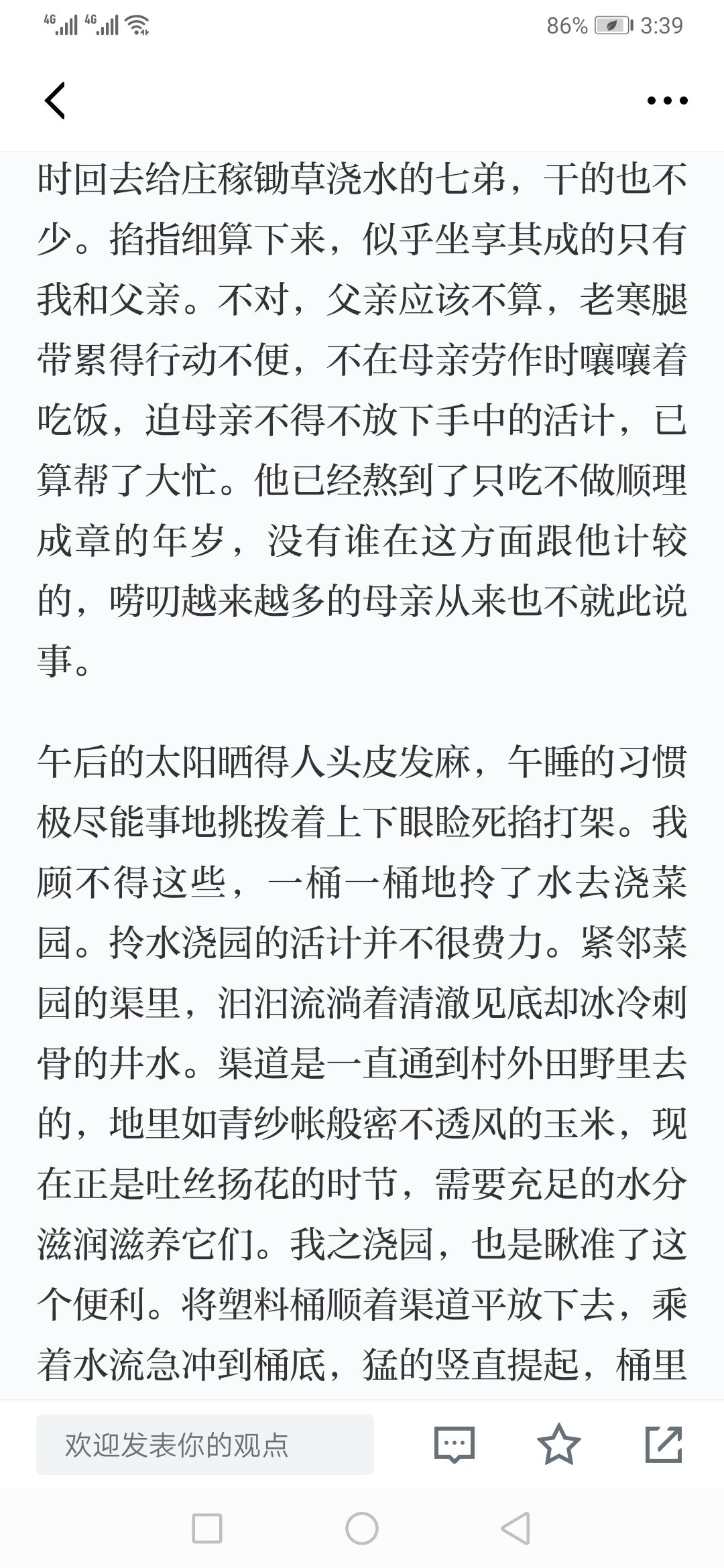This screenshot has width=724, height=1568.
Task: Tap the system home button
Action: pos(362,1529)
